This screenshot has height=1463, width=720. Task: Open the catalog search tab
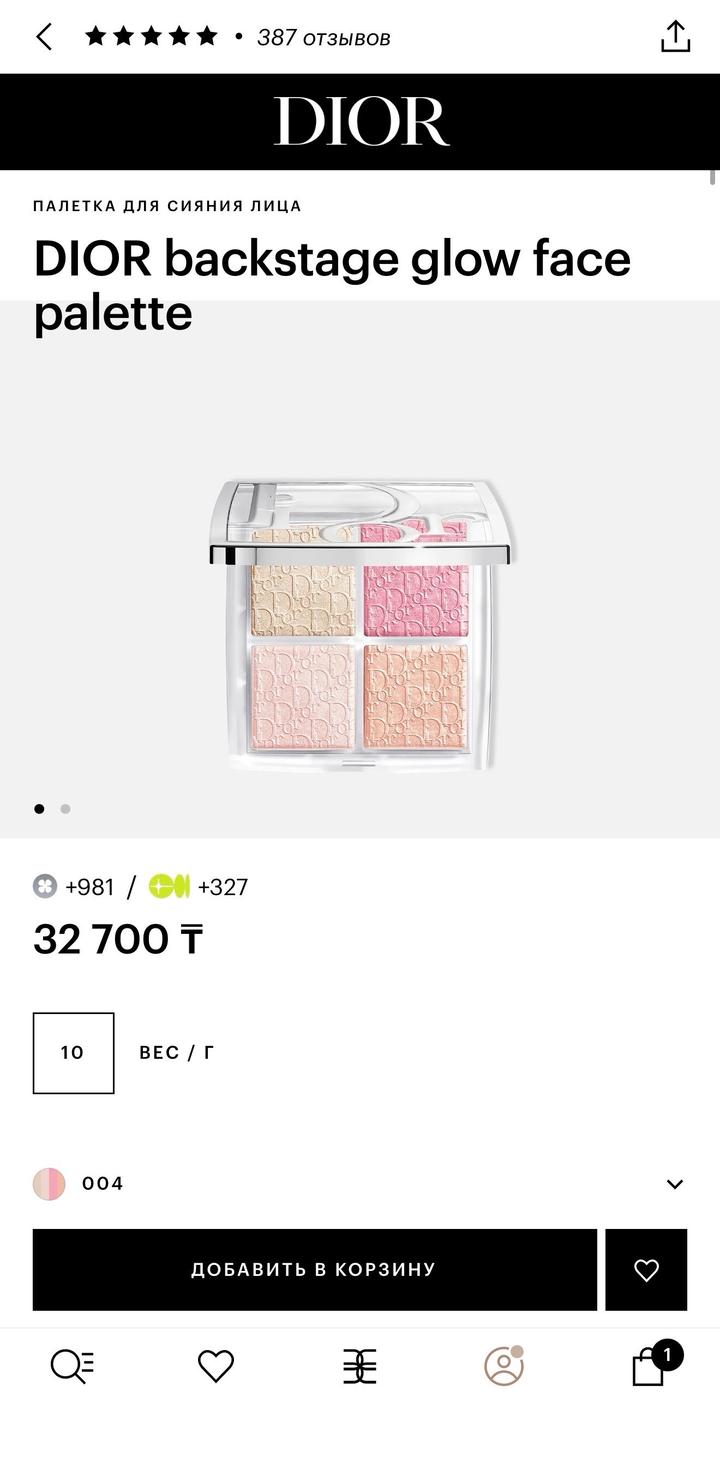coord(72,1366)
